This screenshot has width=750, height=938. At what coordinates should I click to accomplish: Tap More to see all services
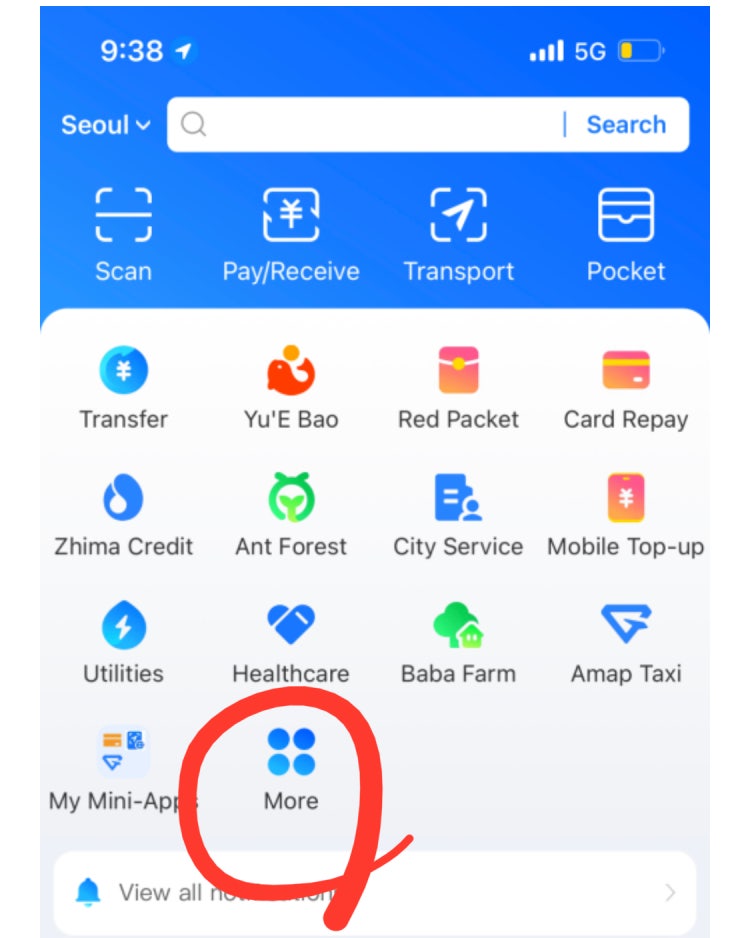pyautogui.click(x=291, y=768)
